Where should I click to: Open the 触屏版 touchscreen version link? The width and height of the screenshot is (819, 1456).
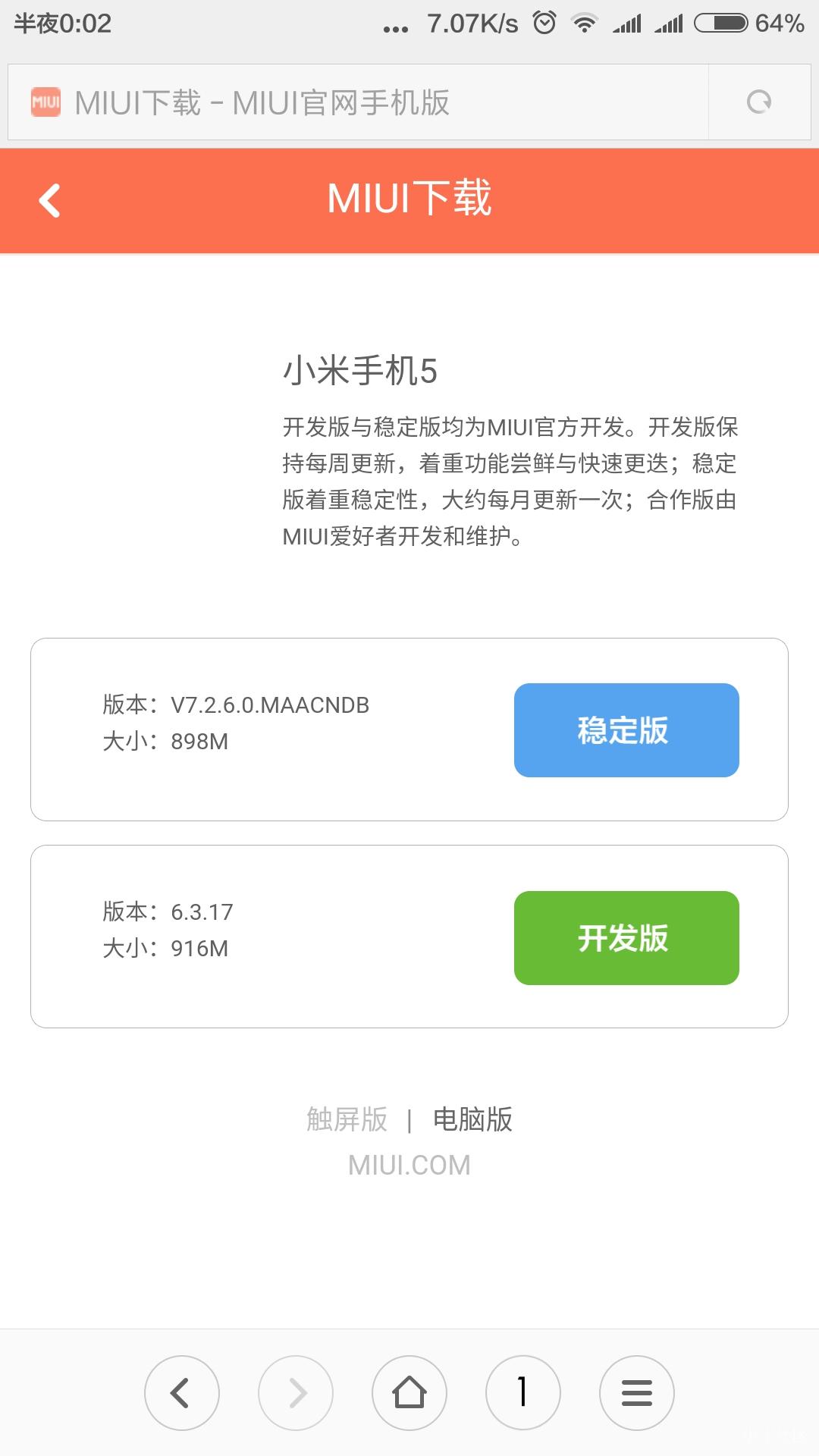point(347,1119)
